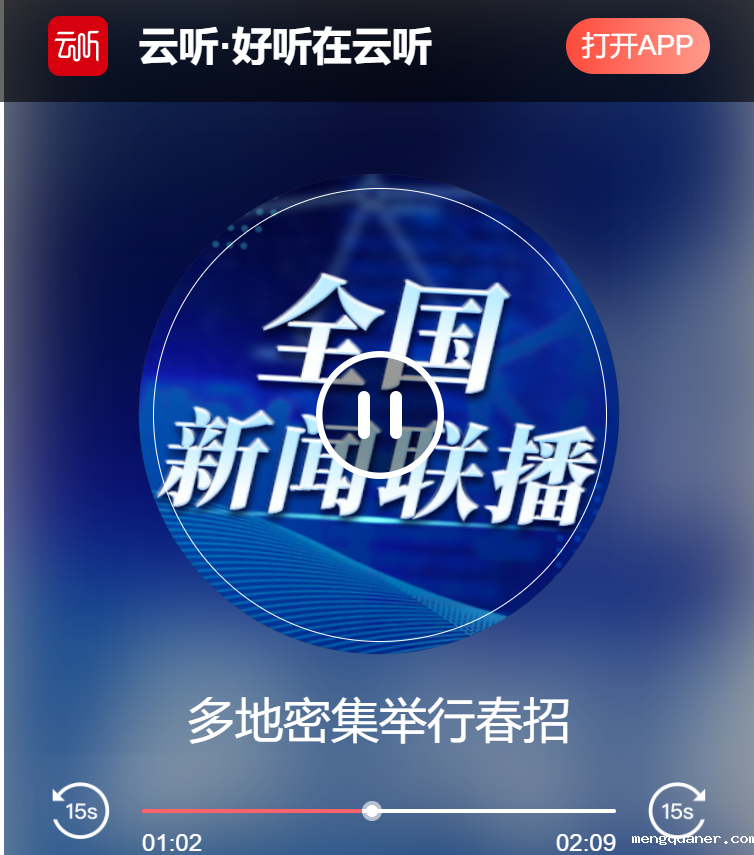This screenshot has width=754, height=855.
Task: Pause the audio playback
Action: tap(379, 414)
